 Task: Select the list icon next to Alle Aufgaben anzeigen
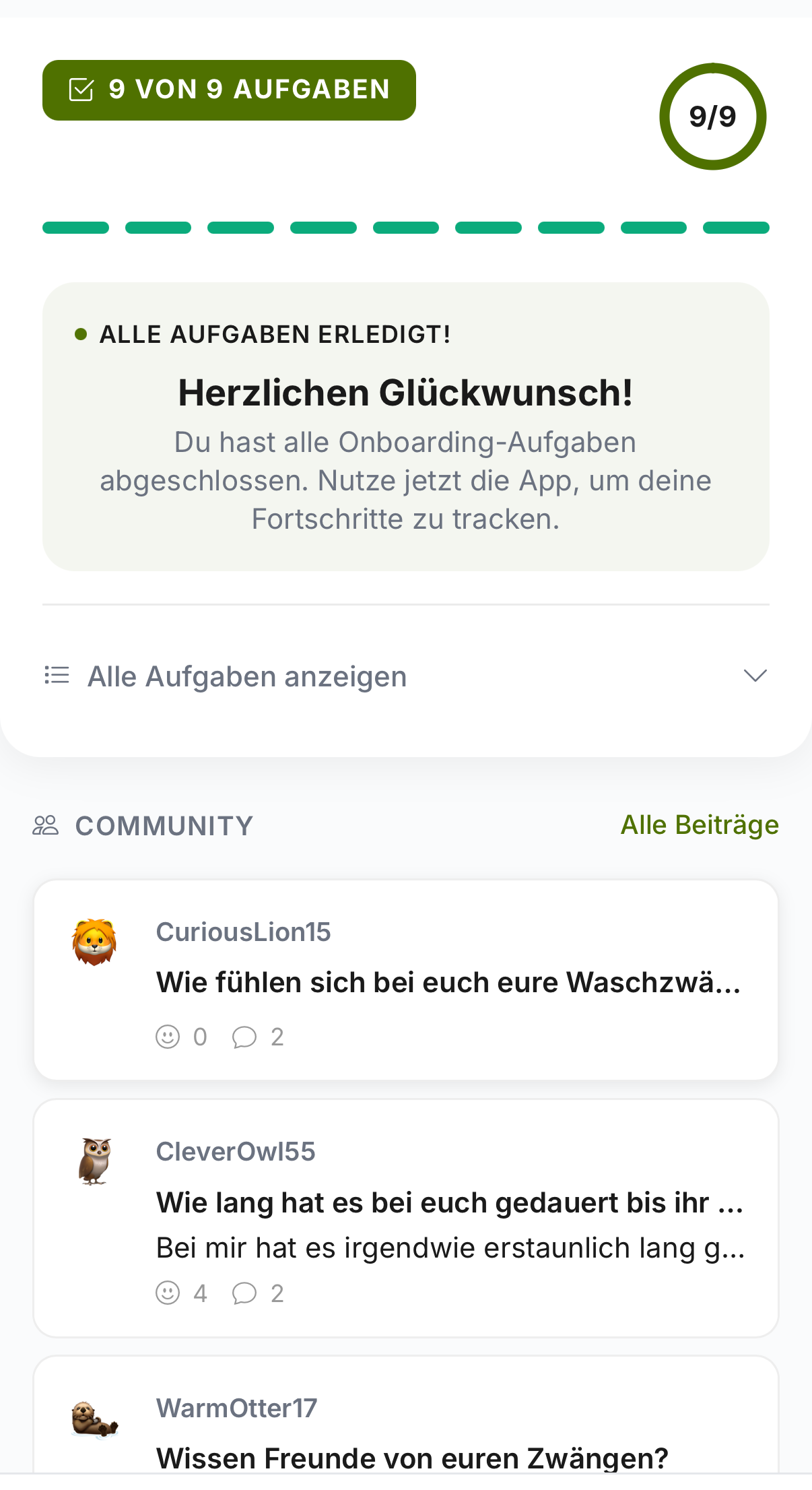point(56,675)
